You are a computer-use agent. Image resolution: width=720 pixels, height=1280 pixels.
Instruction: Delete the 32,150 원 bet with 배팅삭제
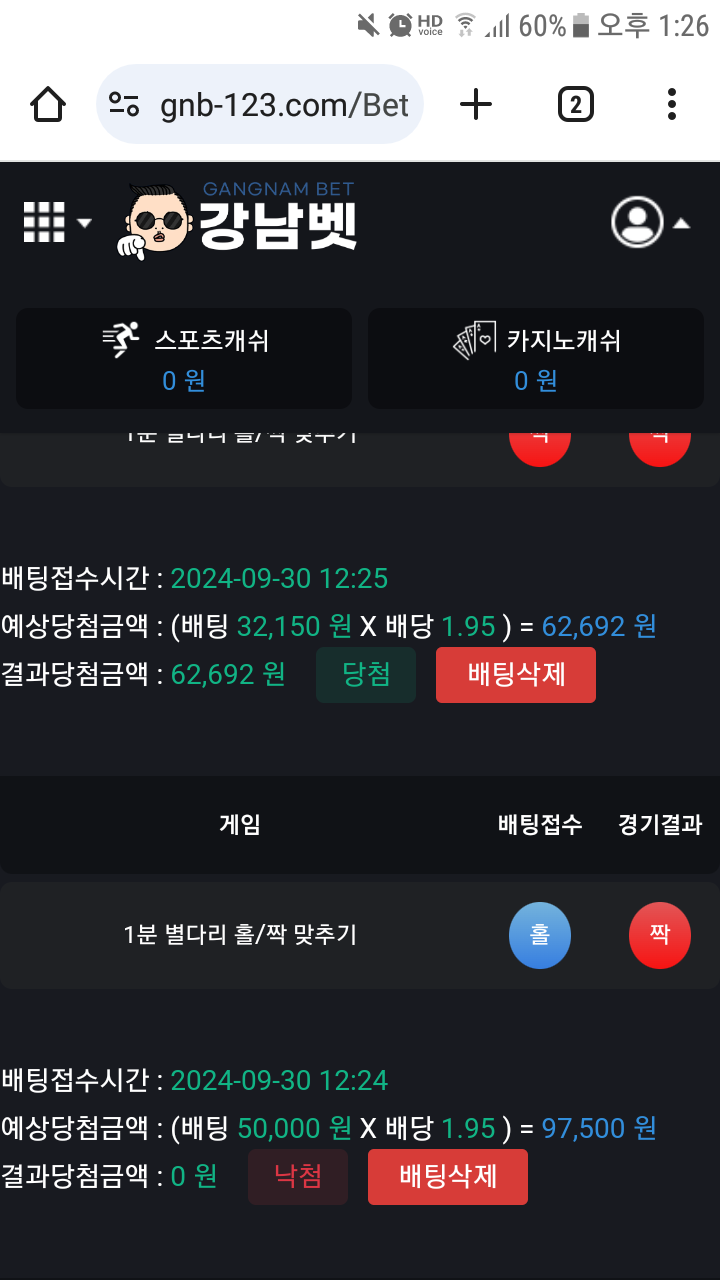(515, 675)
